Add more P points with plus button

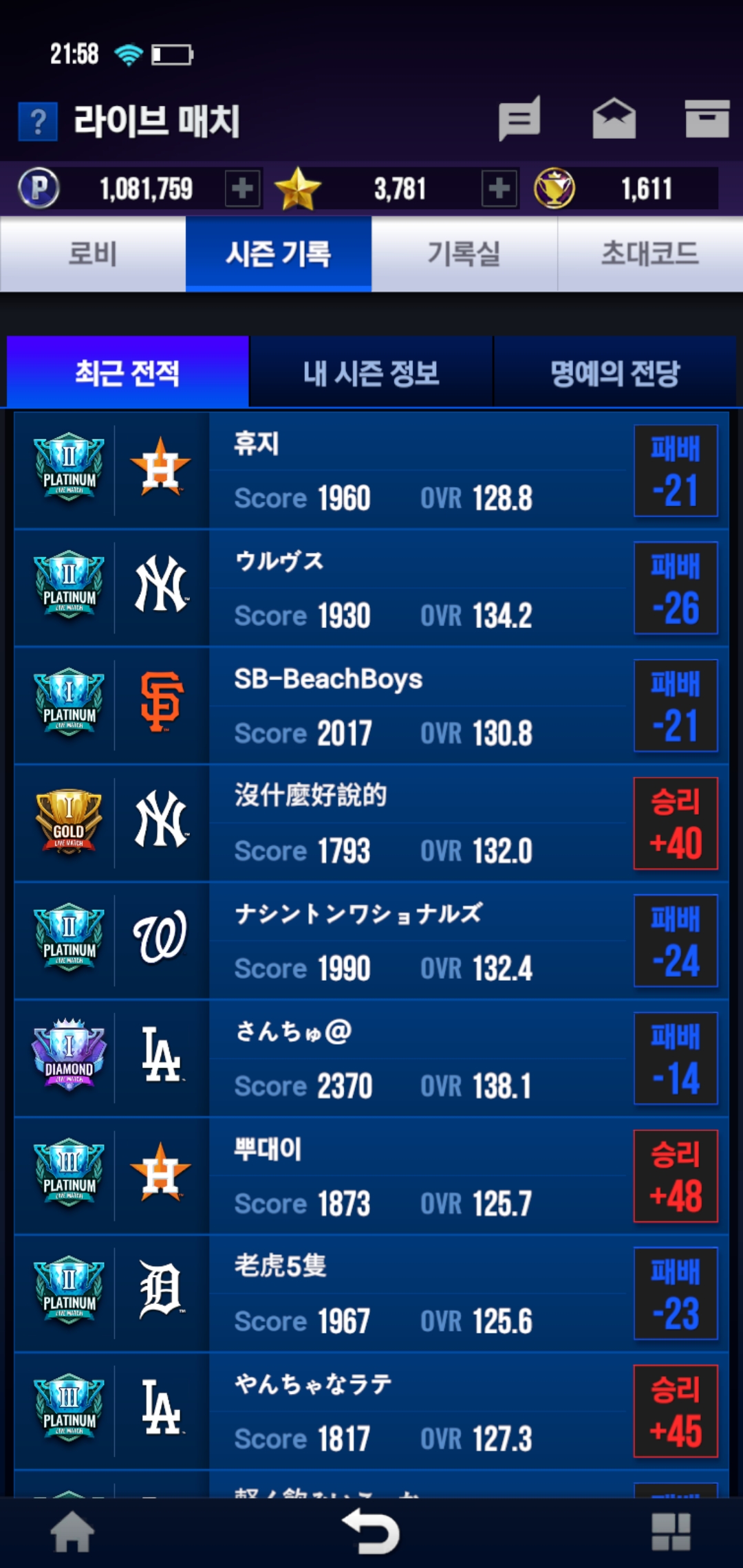coord(242,188)
